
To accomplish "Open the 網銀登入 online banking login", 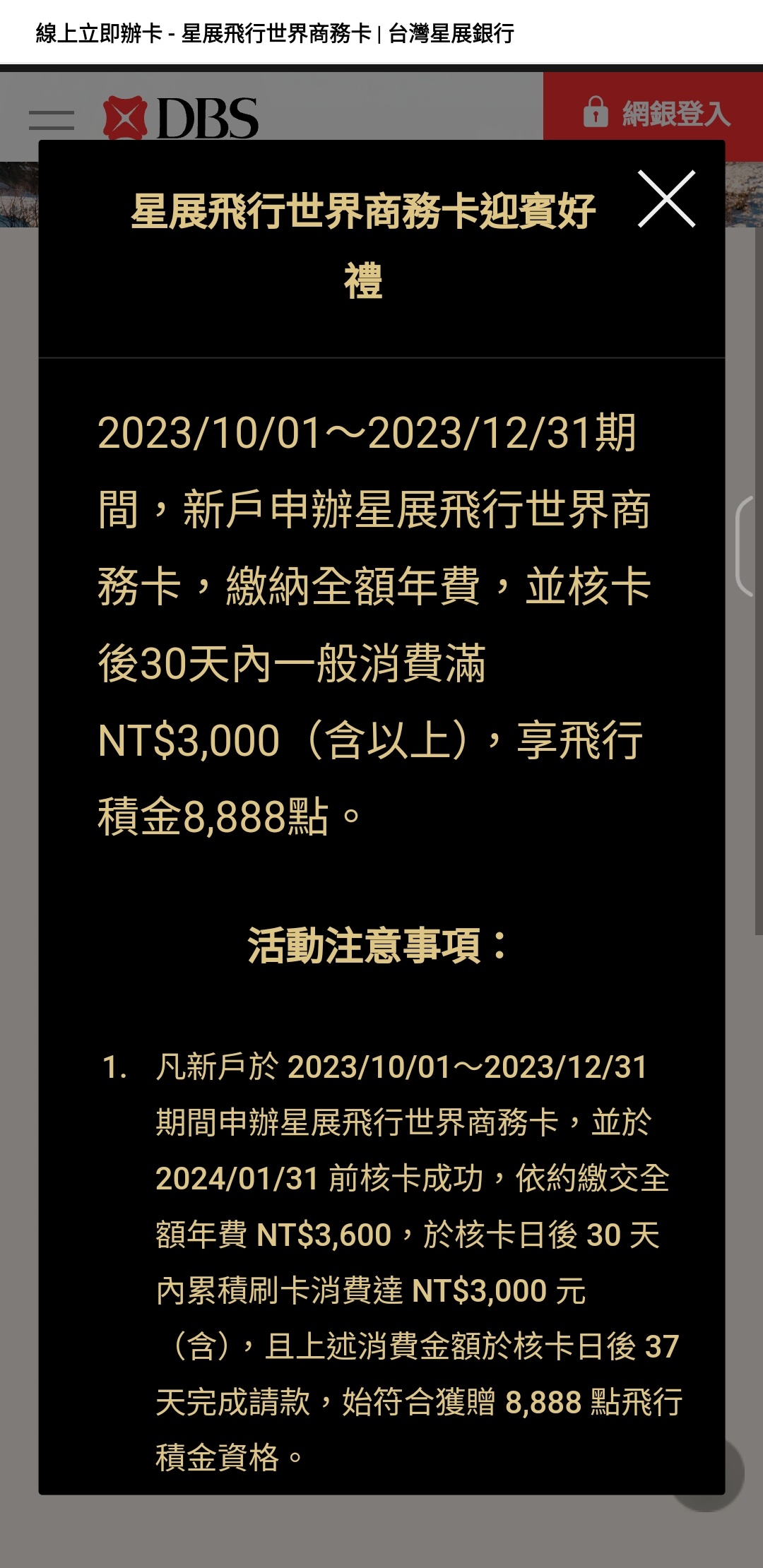I will (656, 112).
